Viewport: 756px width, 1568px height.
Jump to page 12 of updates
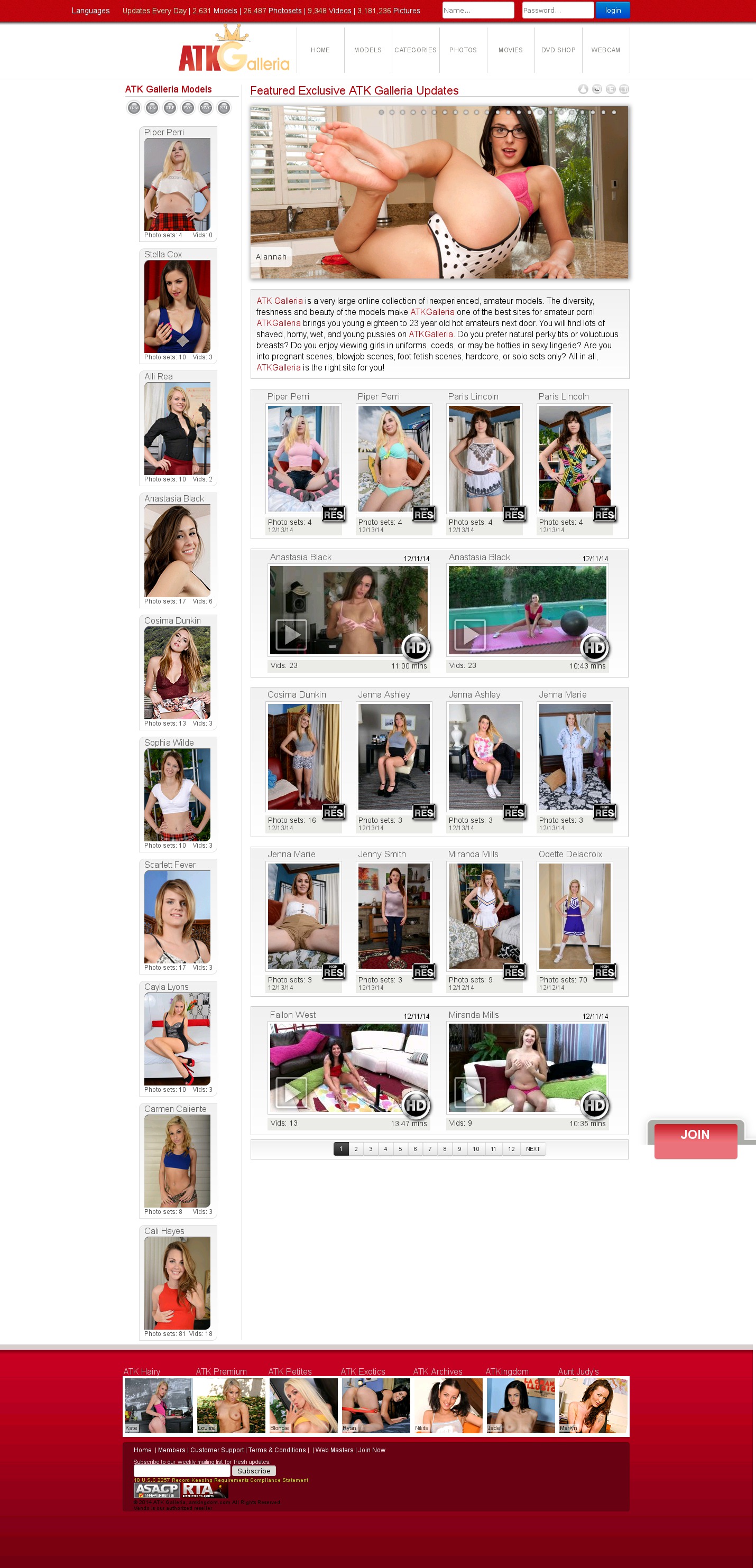[x=511, y=1148]
